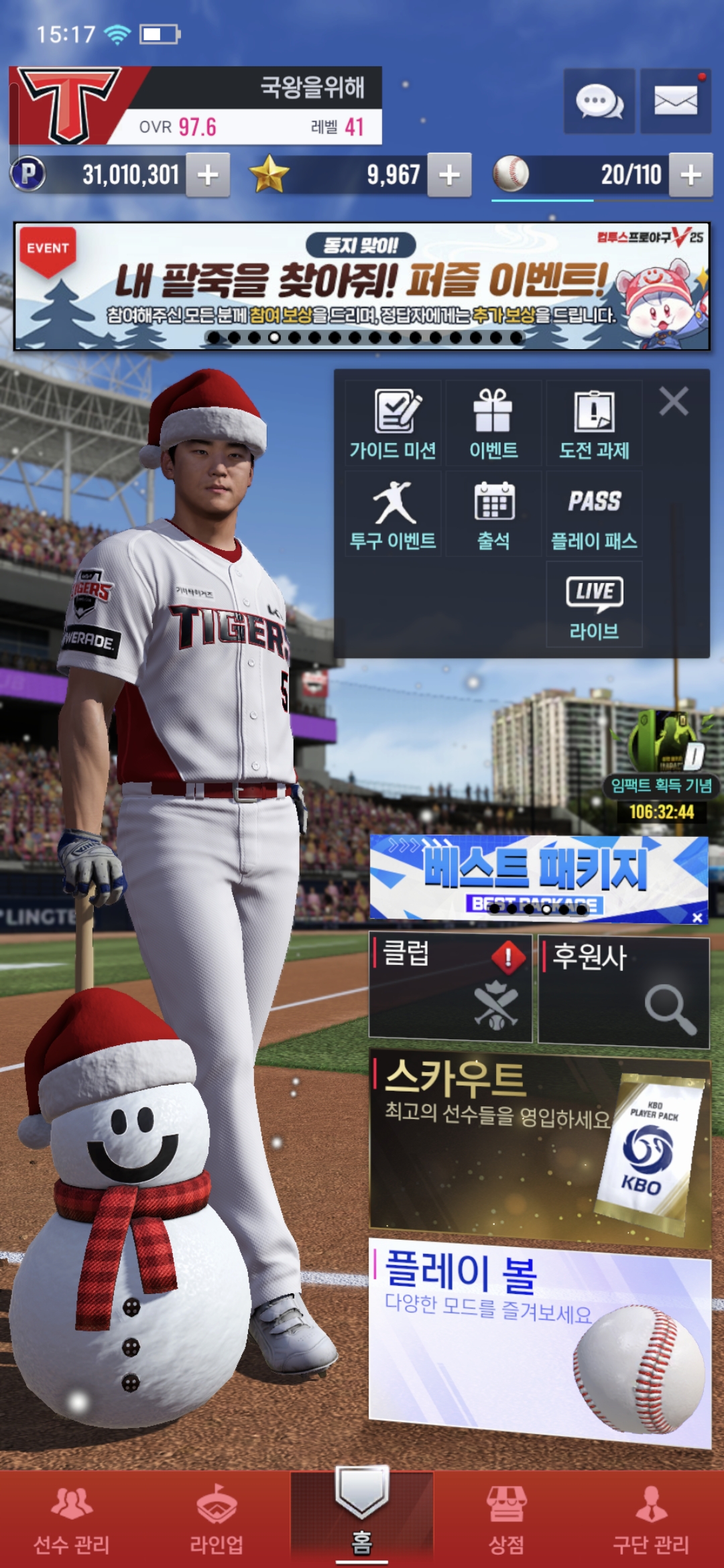The width and height of the screenshot is (724, 1568).
Task: Open the chat speech bubble icon
Action: click(599, 102)
